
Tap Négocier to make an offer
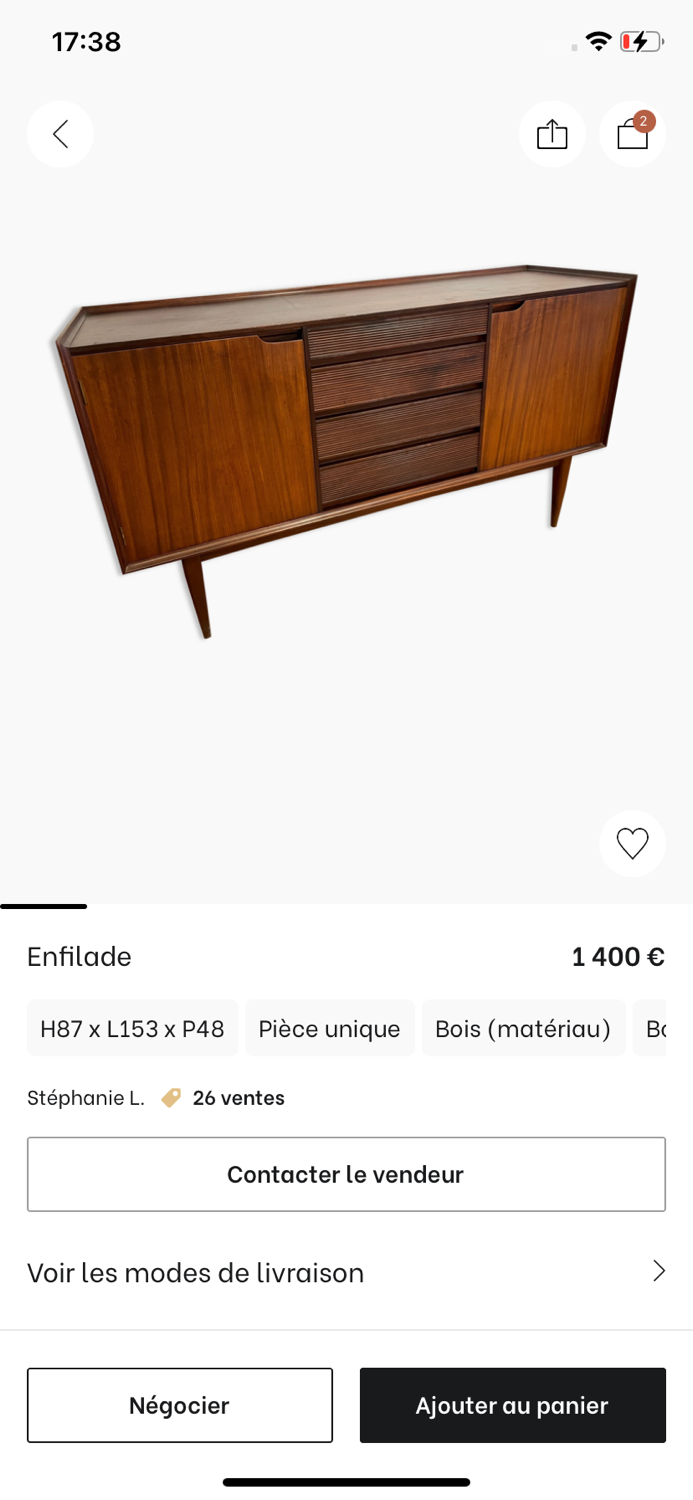coord(180,1405)
